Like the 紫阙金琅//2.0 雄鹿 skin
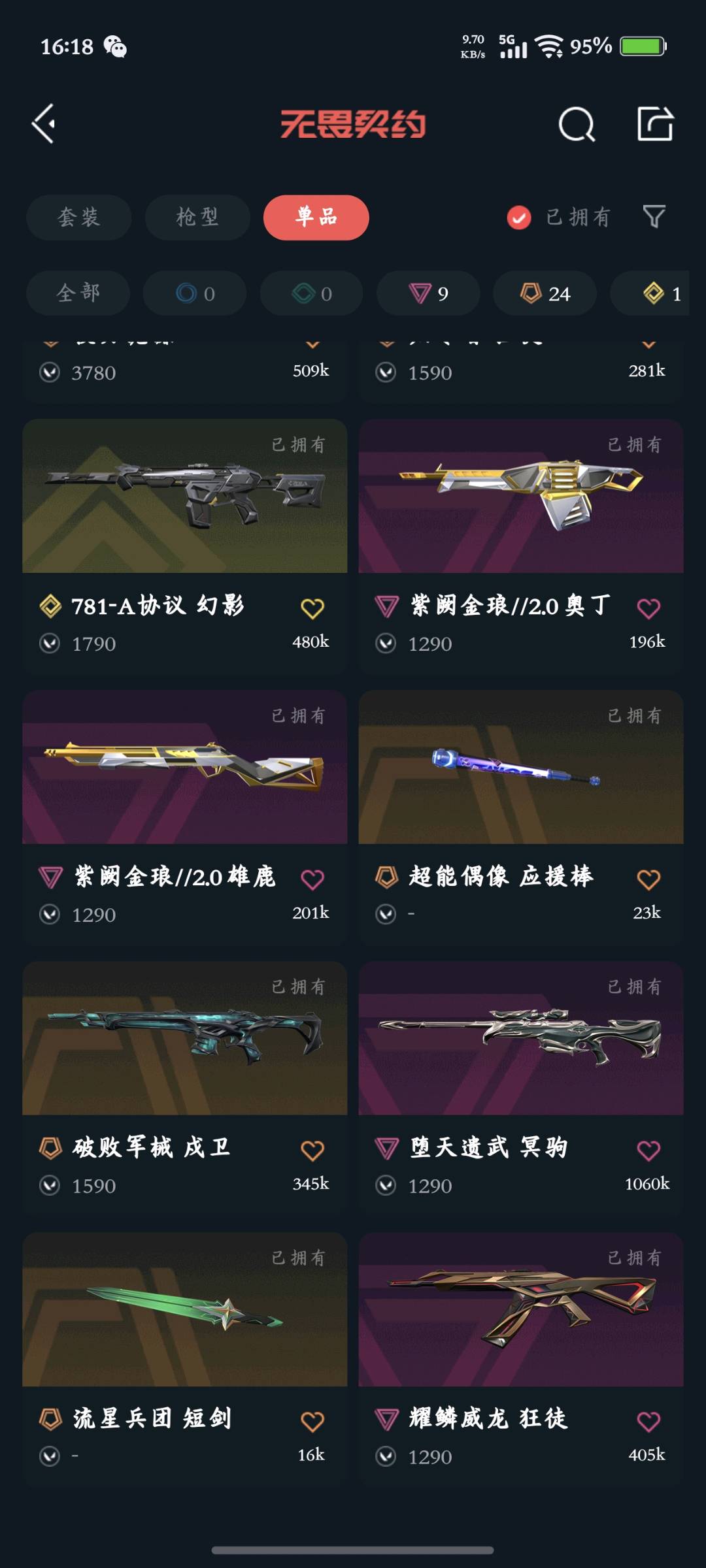Viewport: 706px width, 1568px height. pyautogui.click(x=312, y=879)
